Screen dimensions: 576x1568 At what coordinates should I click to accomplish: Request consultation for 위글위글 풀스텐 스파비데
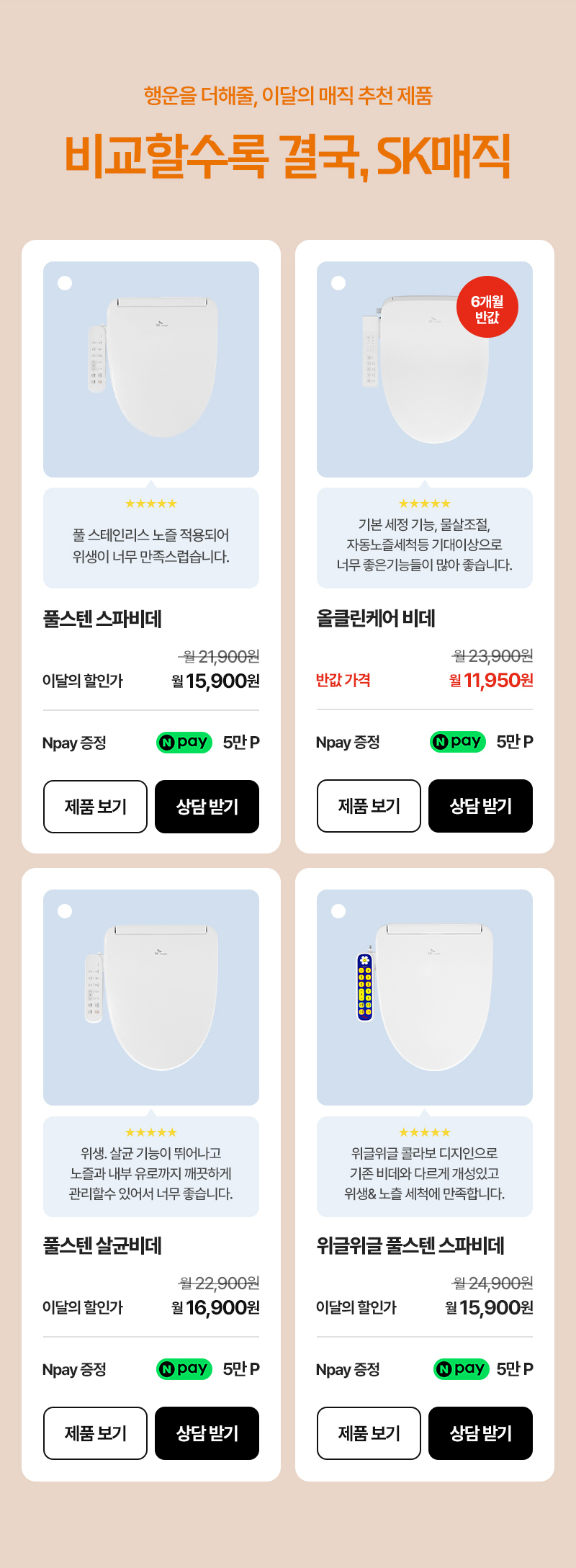(480, 1433)
